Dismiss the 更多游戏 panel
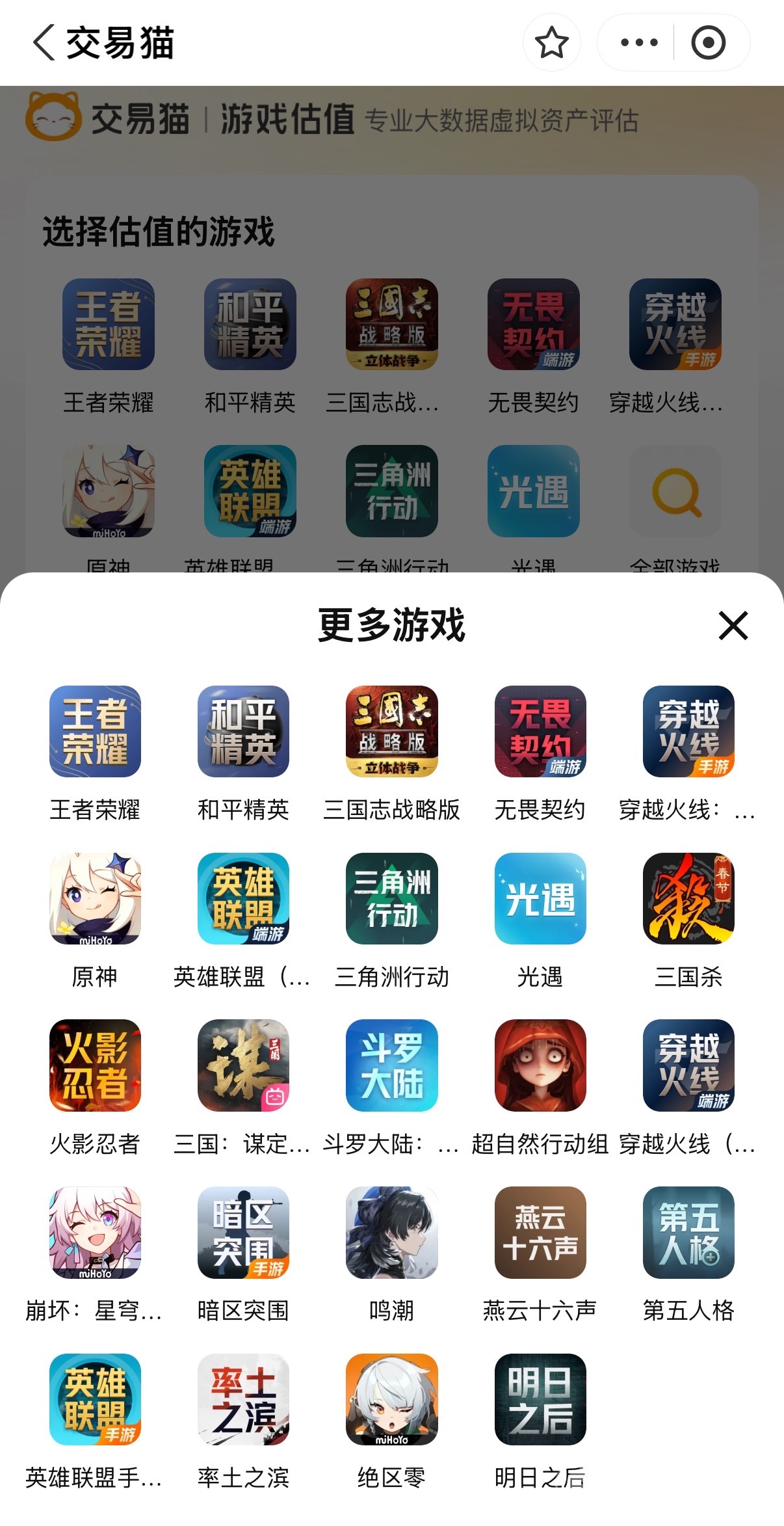Screen dimensions: 784x1526 [733, 626]
